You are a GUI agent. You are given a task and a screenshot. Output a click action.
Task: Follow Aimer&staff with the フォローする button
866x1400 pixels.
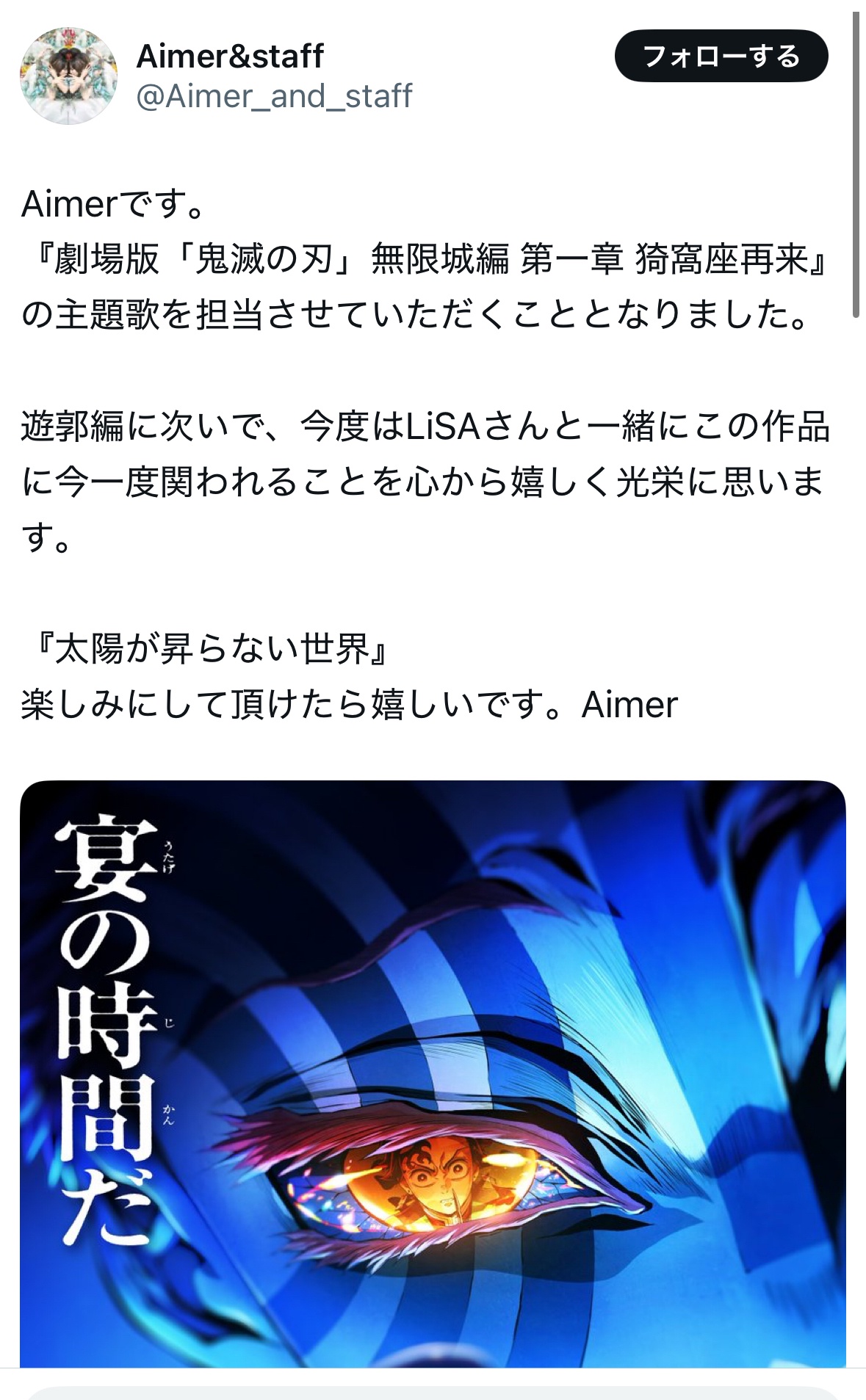[x=721, y=56]
